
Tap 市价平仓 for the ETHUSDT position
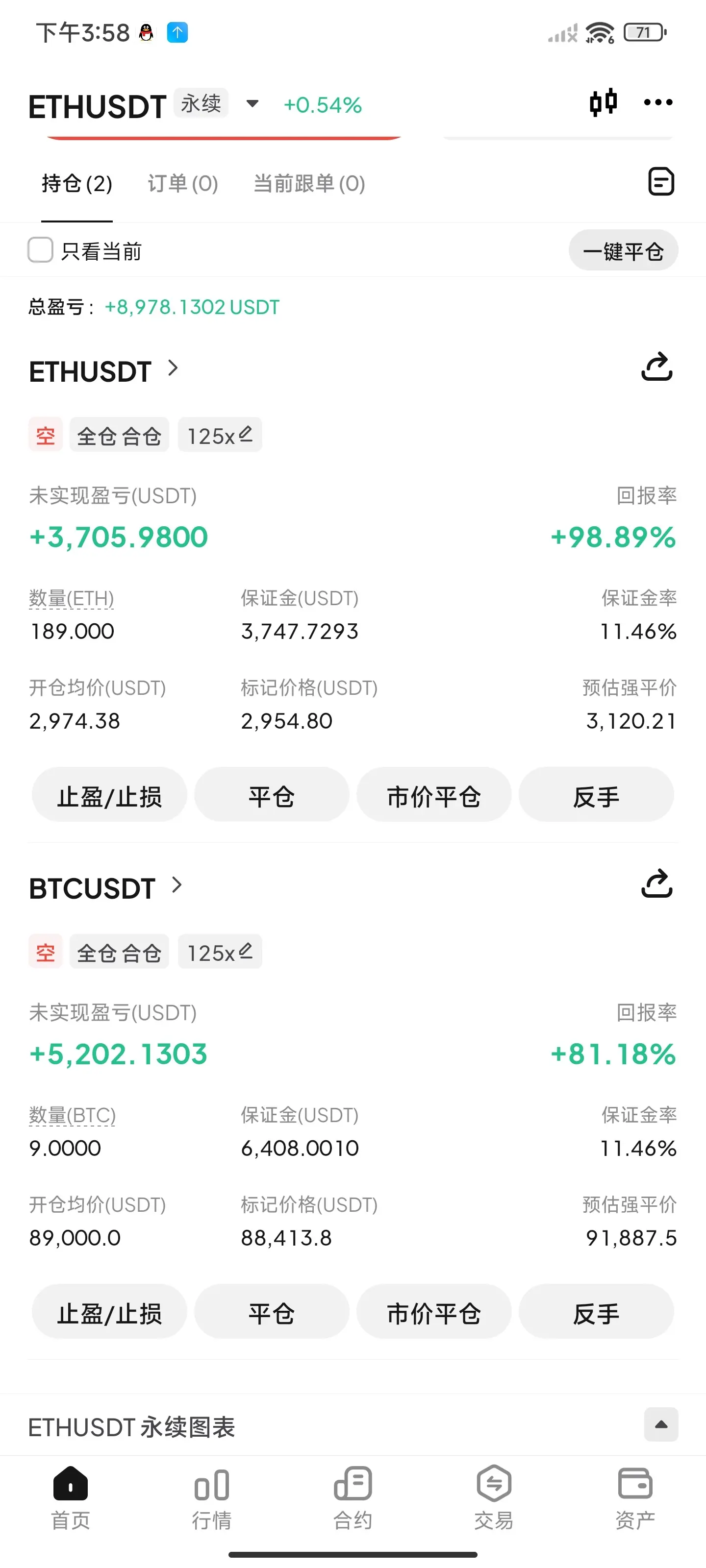[434, 795]
